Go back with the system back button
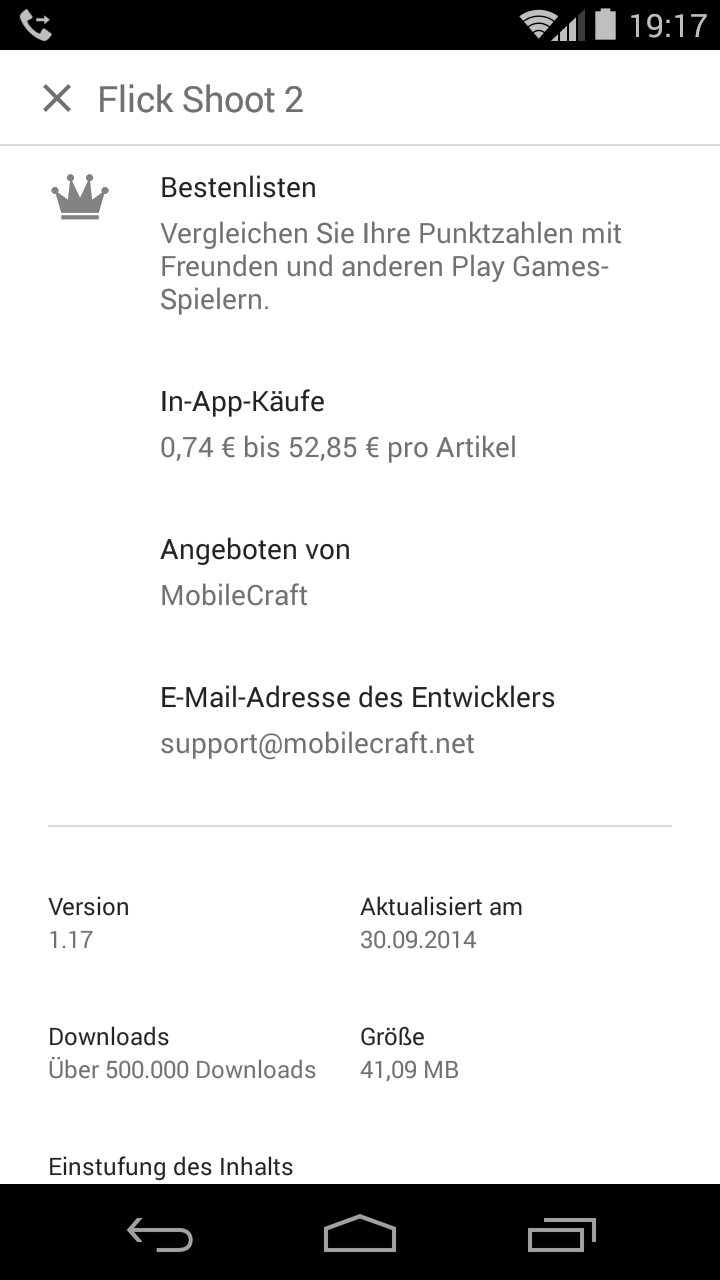720x1280 pixels. (160, 1235)
